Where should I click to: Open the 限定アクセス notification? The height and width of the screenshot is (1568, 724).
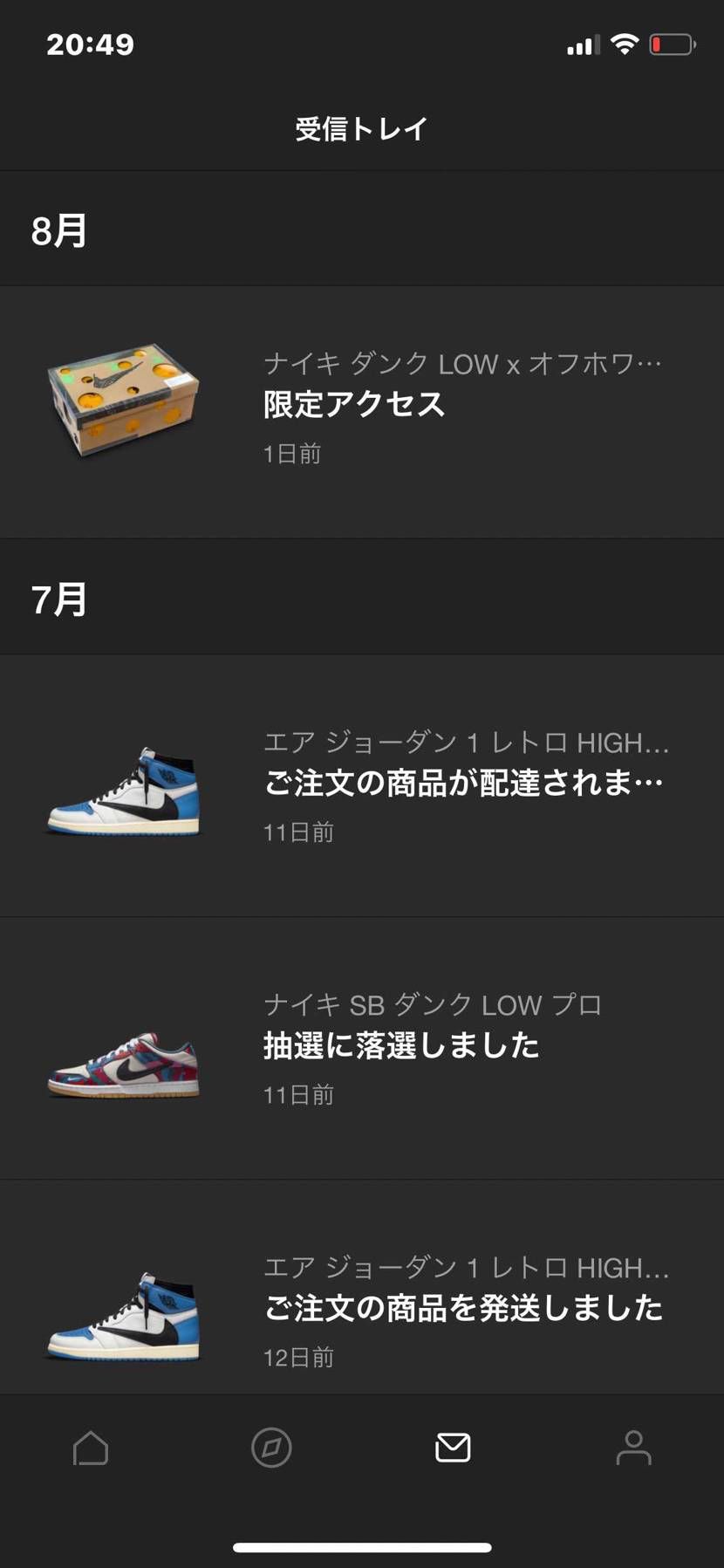(x=353, y=404)
